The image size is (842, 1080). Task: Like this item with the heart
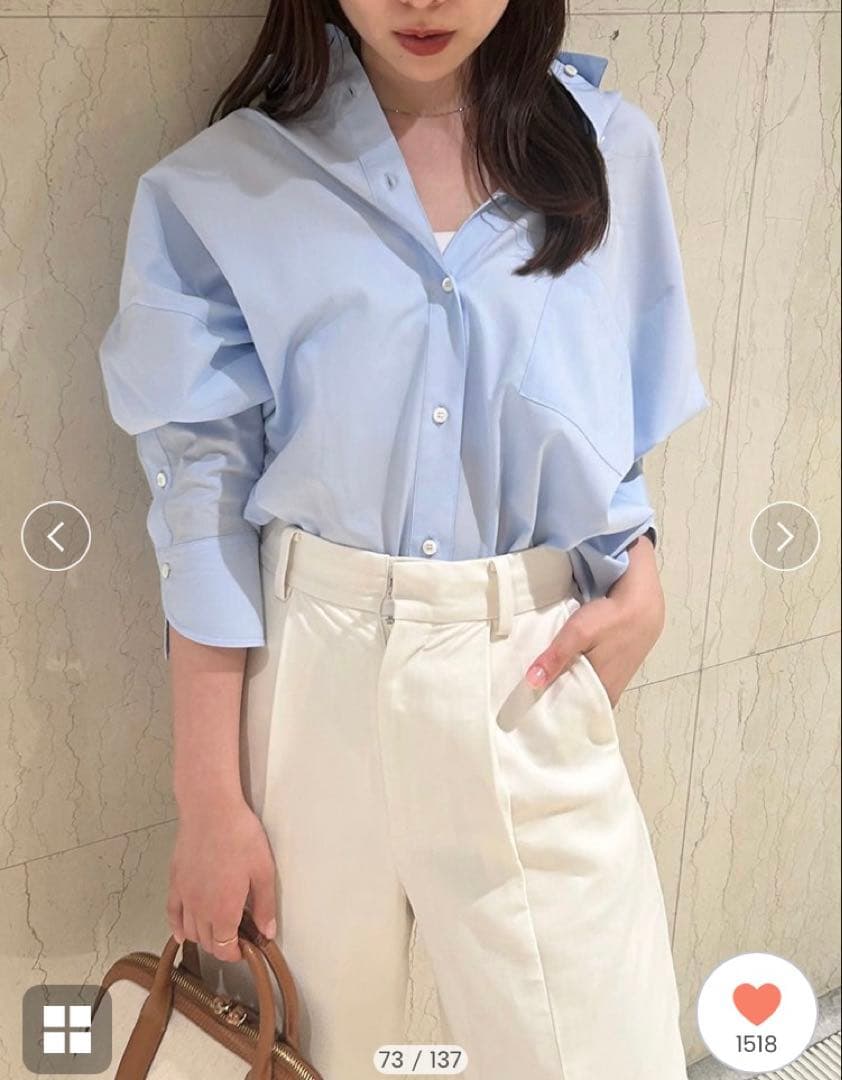[x=756, y=1004]
